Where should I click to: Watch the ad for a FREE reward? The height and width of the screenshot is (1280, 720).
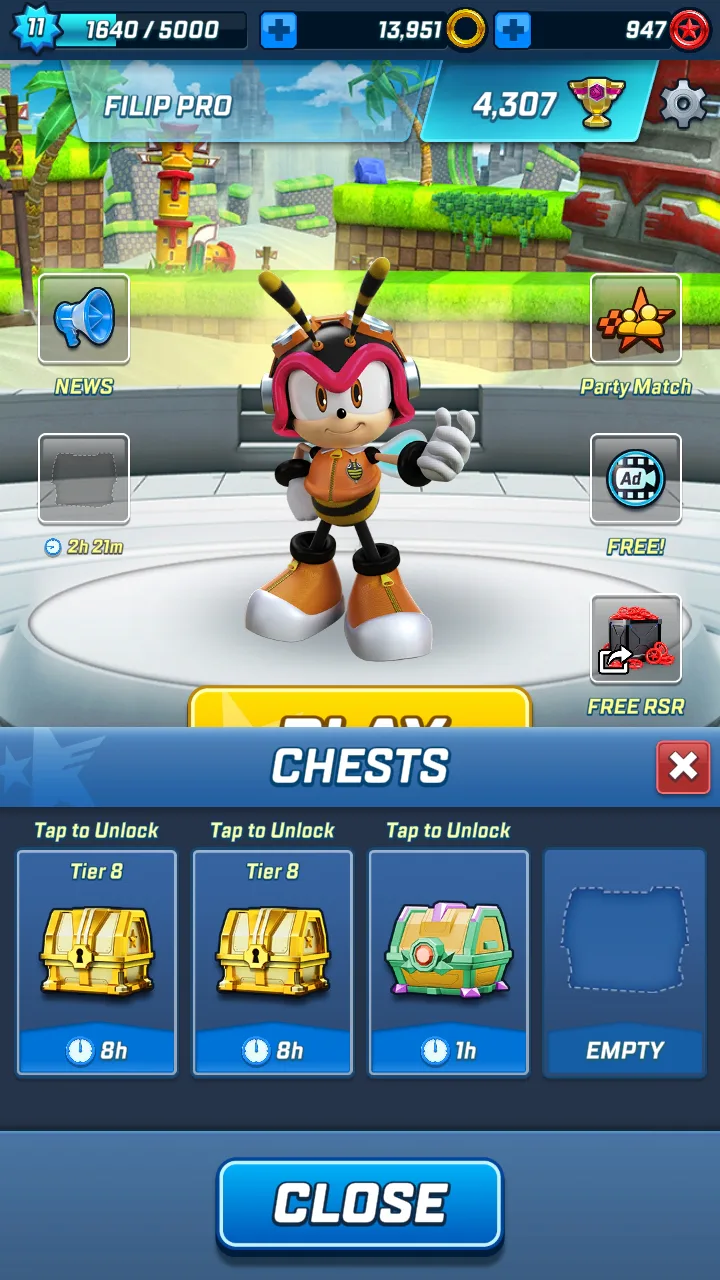coord(635,479)
